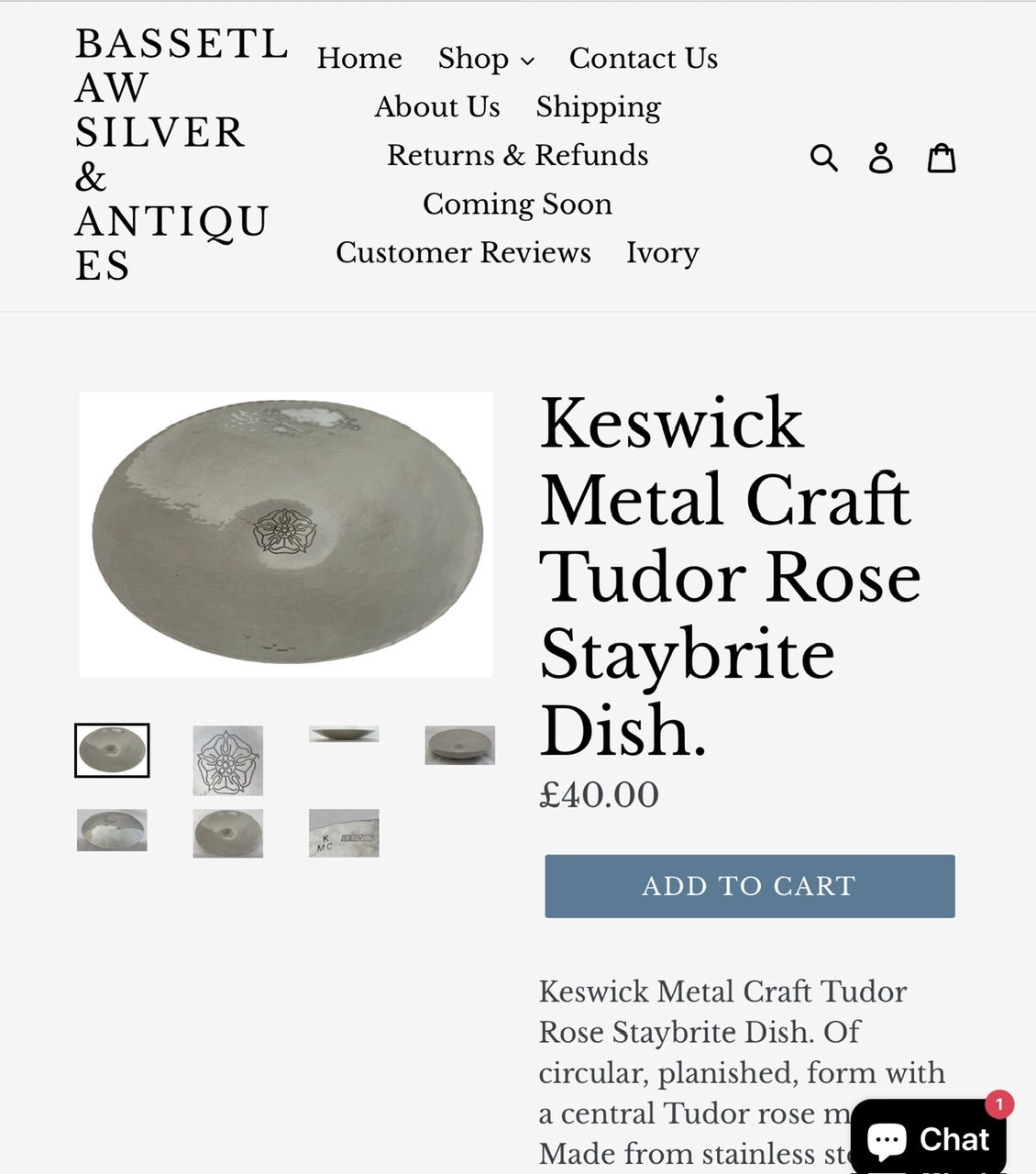Viewport: 1036px width, 1174px height.
Task: View the Shipping information link
Action: click(x=598, y=106)
